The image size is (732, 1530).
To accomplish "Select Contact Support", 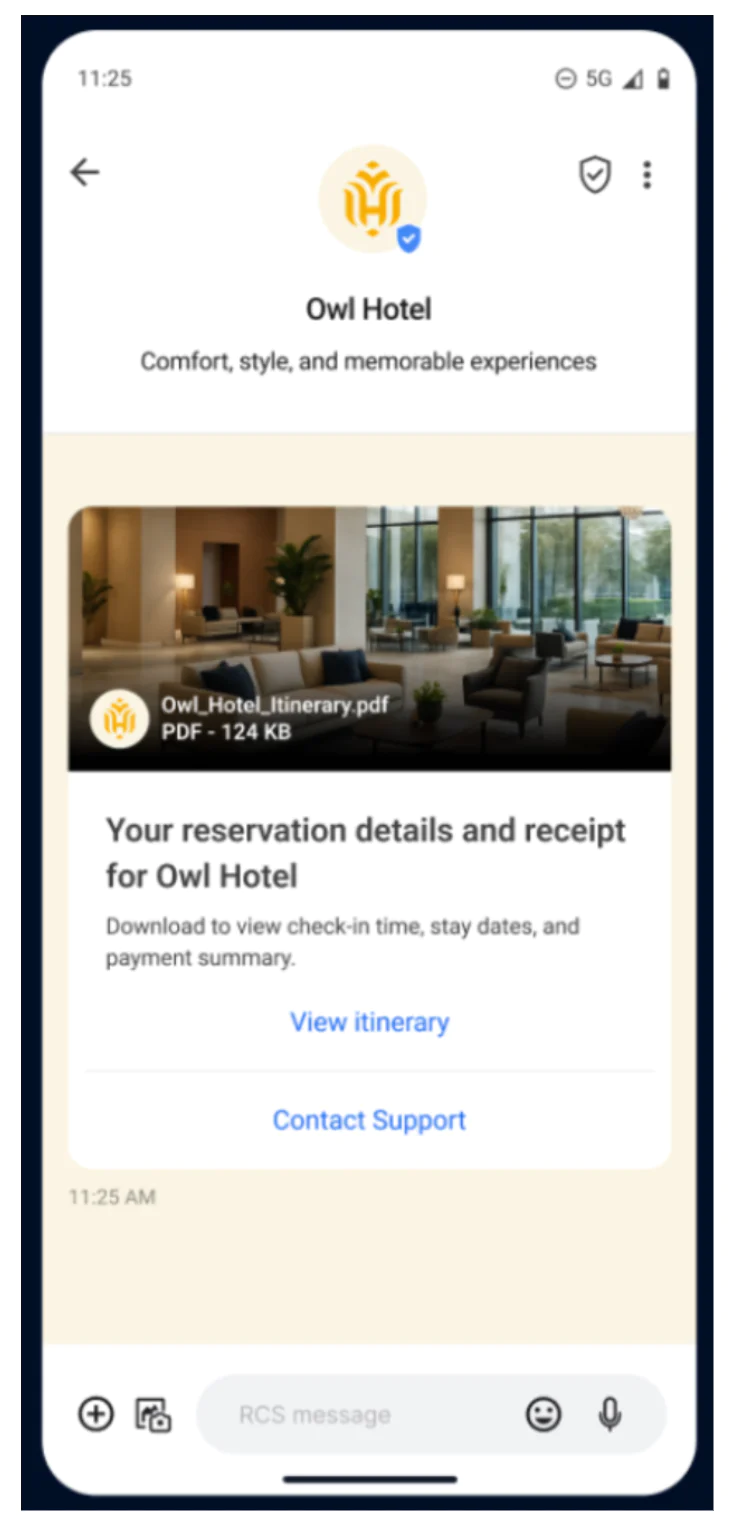I will (369, 1120).
